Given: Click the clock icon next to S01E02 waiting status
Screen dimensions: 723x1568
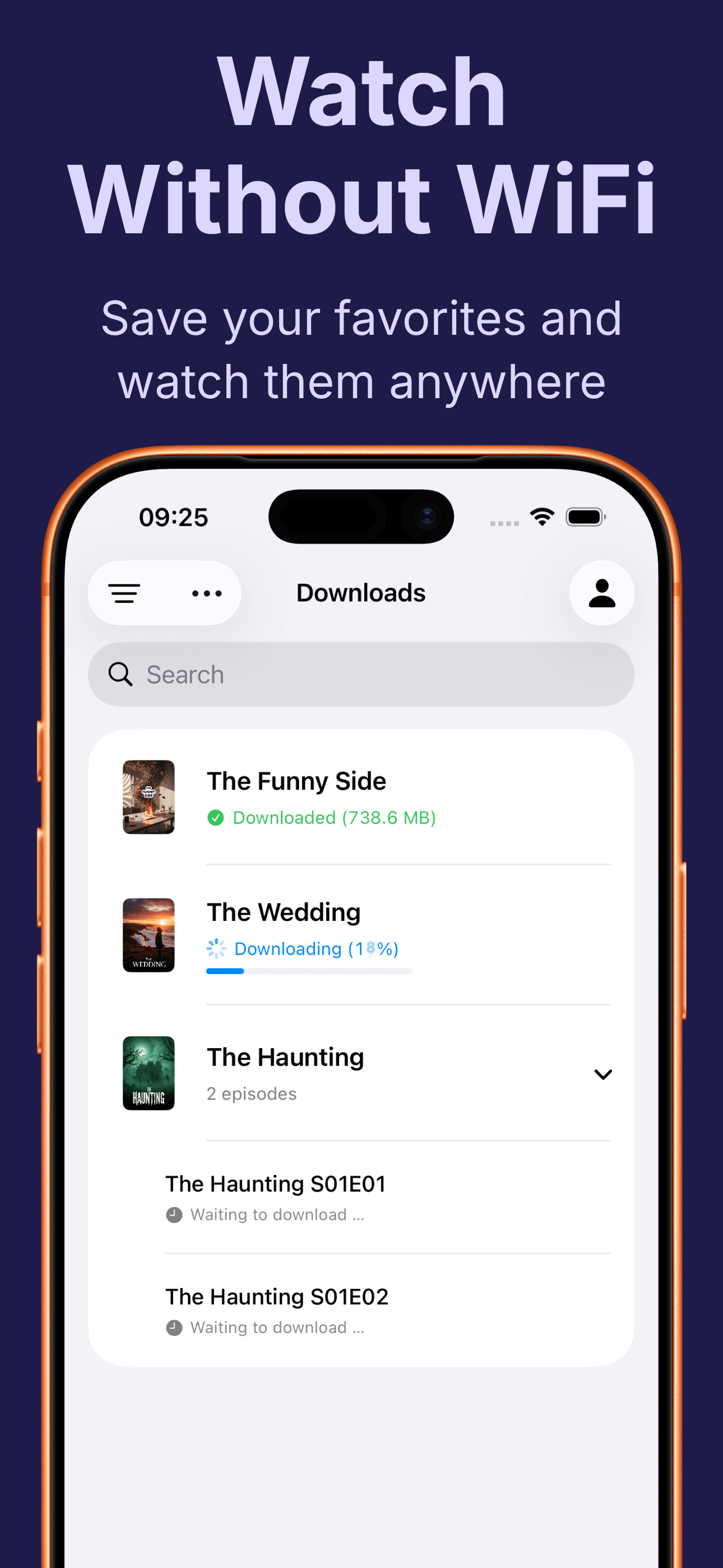Looking at the screenshot, I should pos(175,1327).
